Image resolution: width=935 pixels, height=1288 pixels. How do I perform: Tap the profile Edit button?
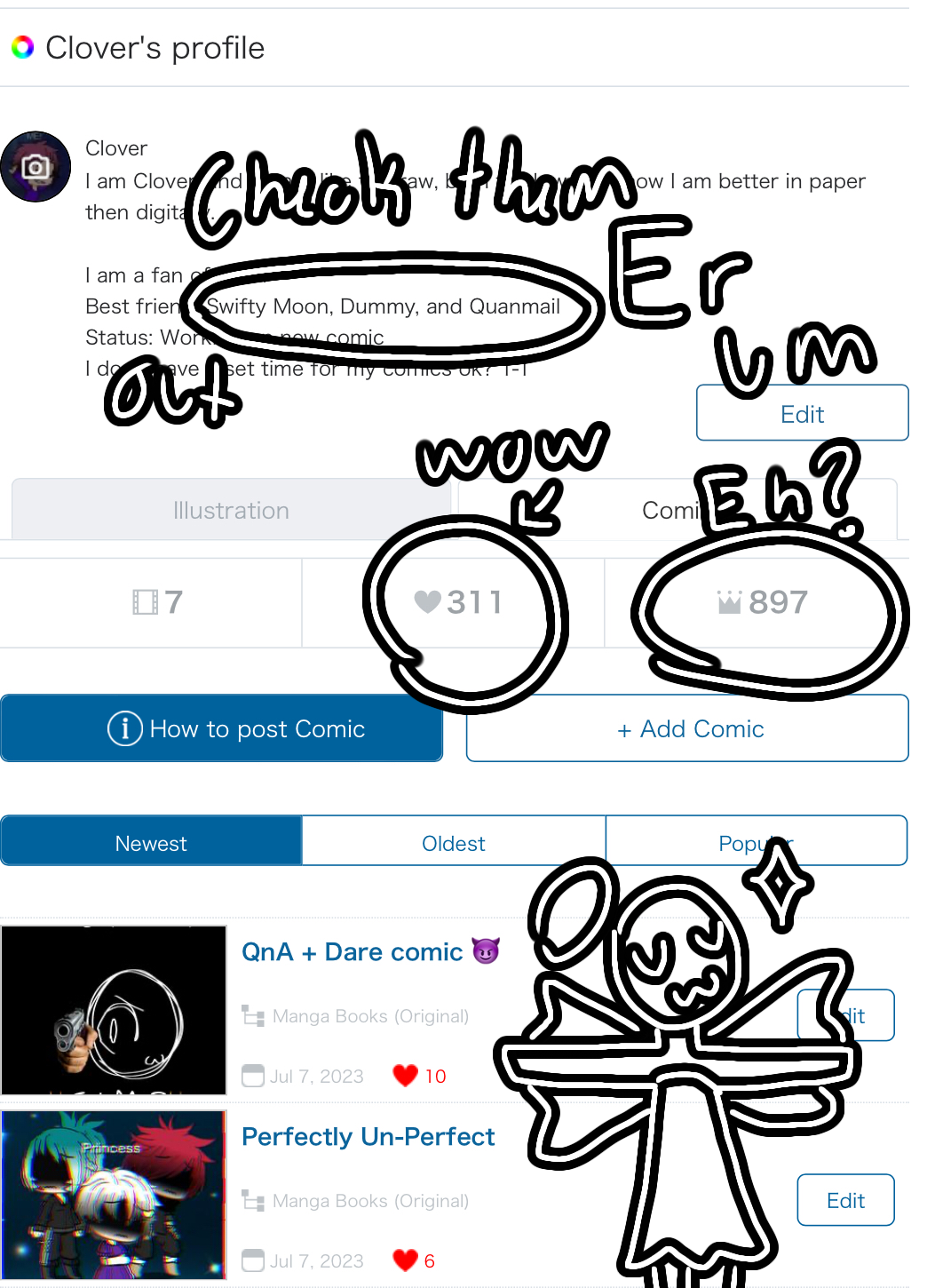point(802,413)
